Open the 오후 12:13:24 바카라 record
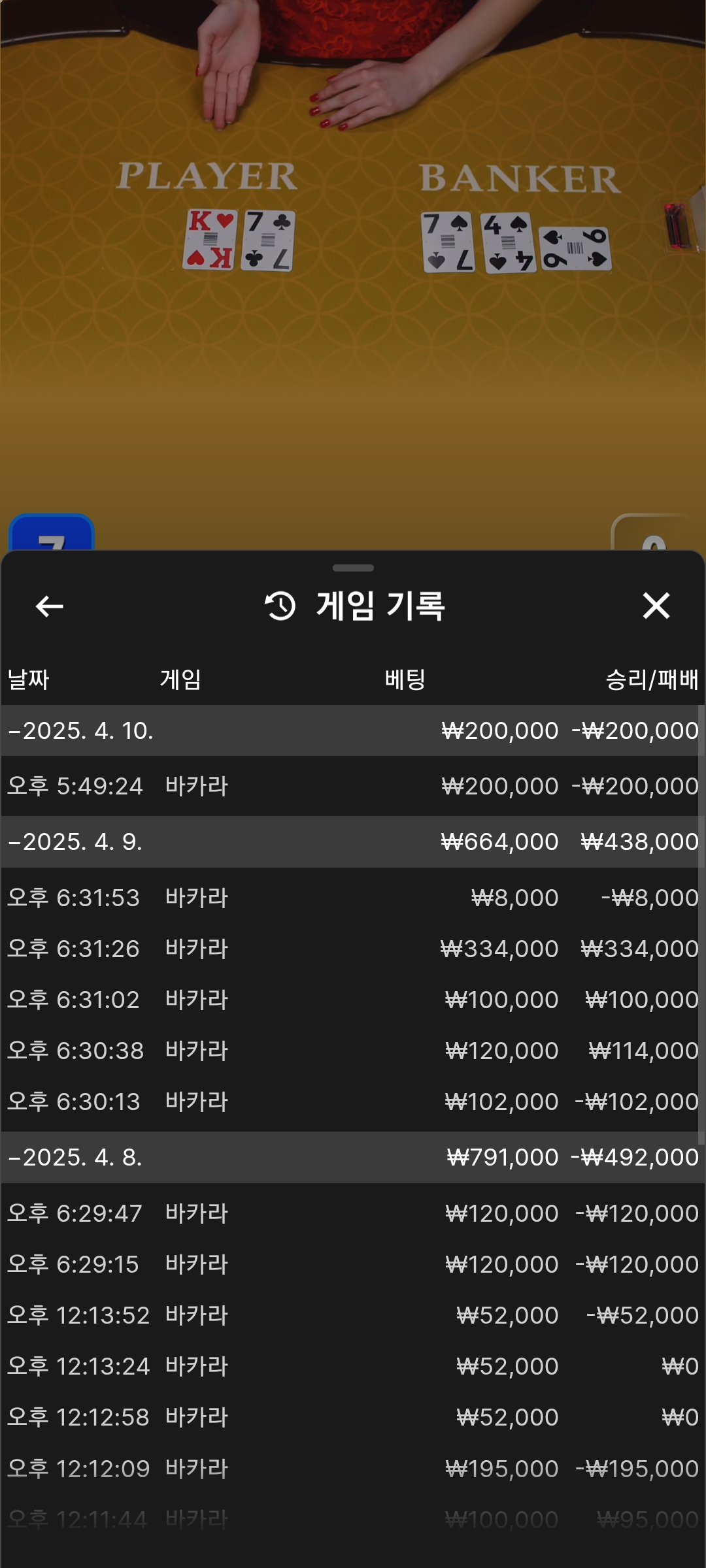 (x=353, y=1366)
